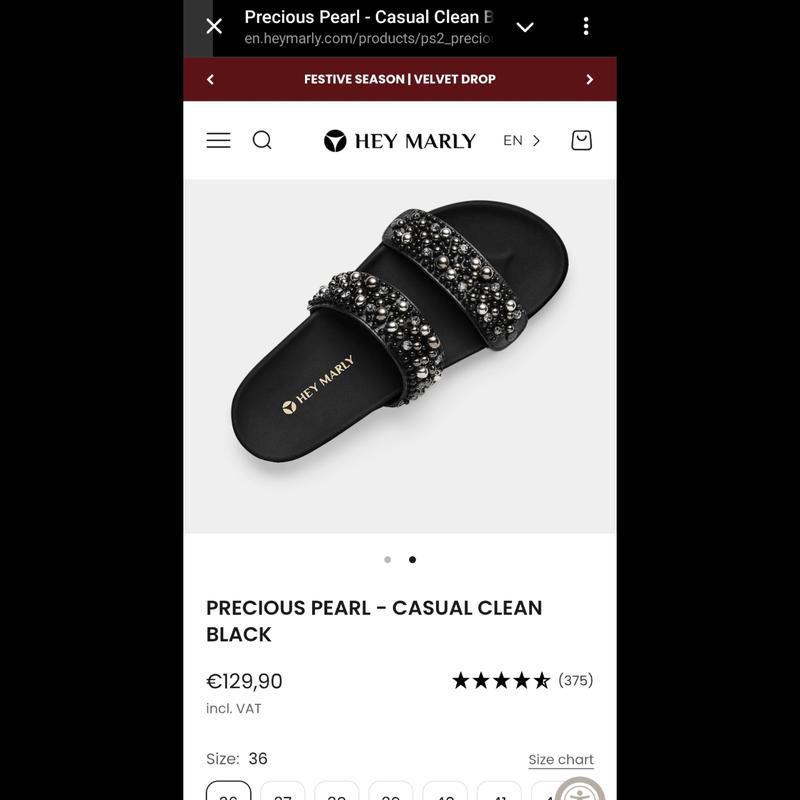Open the site search
800x800 pixels.
(x=262, y=141)
